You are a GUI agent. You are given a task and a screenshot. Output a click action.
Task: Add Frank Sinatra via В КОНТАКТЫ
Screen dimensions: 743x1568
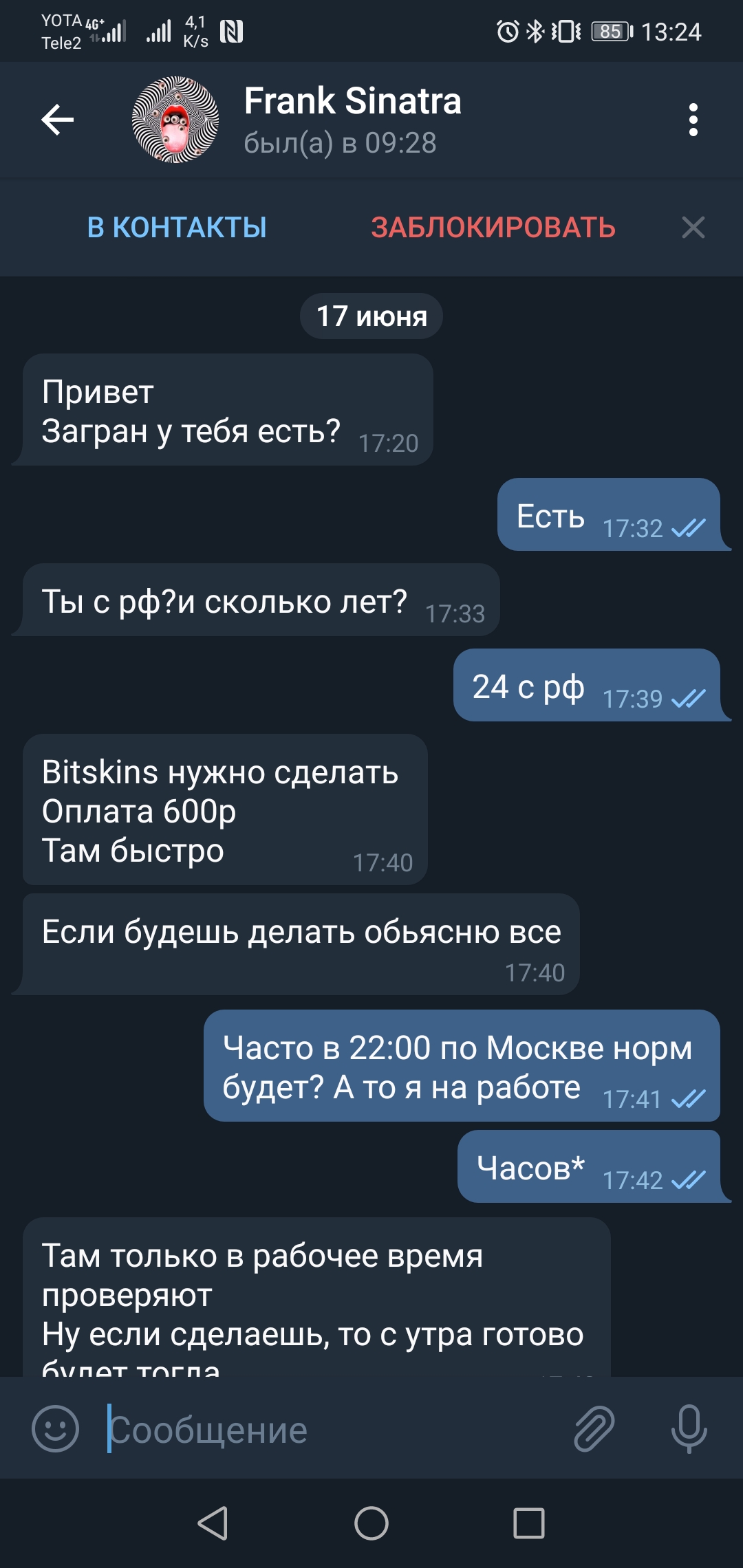coord(177,228)
